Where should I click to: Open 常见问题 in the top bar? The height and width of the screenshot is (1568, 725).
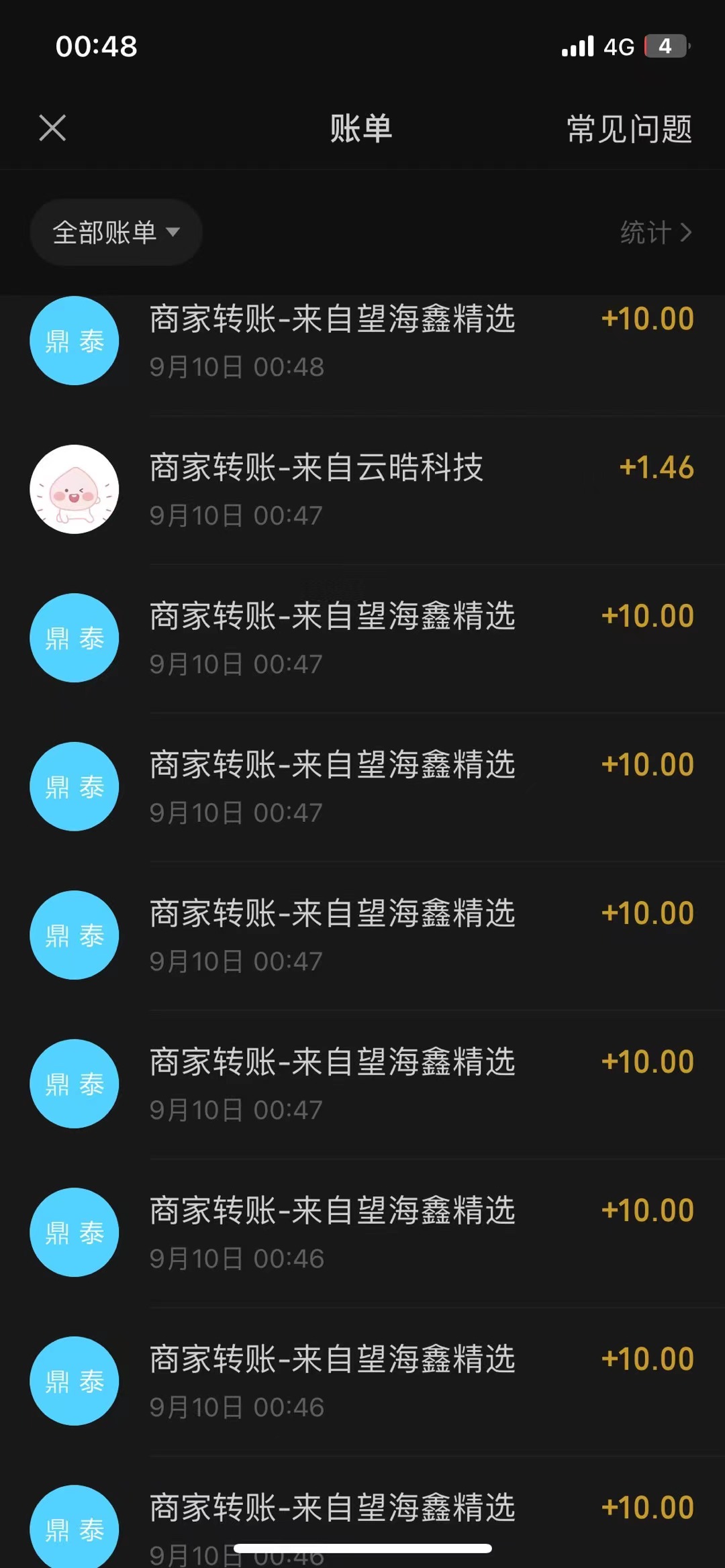coord(629,129)
